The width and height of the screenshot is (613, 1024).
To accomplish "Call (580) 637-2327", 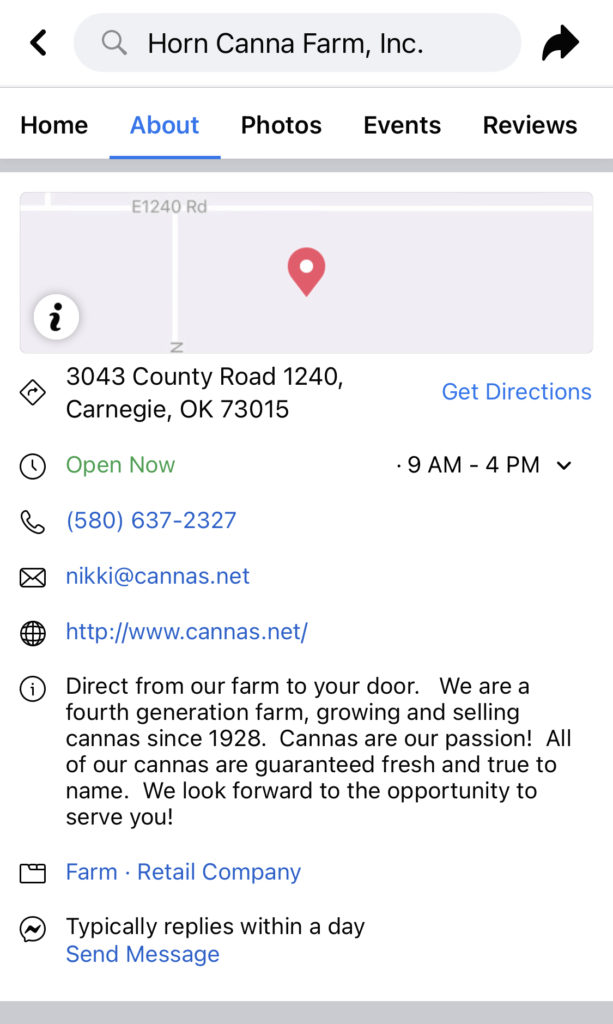I will click(151, 521).
